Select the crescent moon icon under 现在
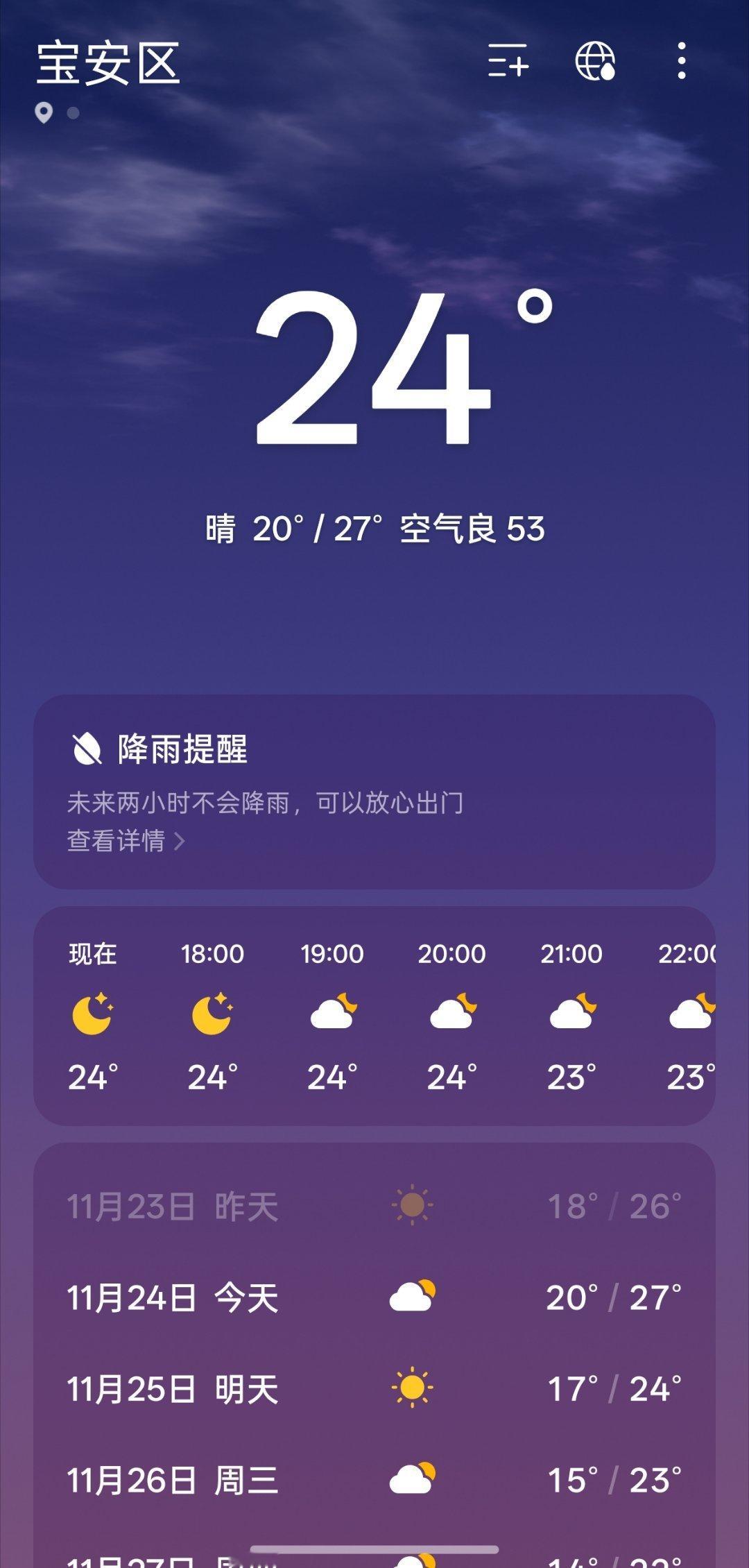Image resolution: width=749 pixels, height=1568 pixels. pyautogui.click(x=92, y=1013)
